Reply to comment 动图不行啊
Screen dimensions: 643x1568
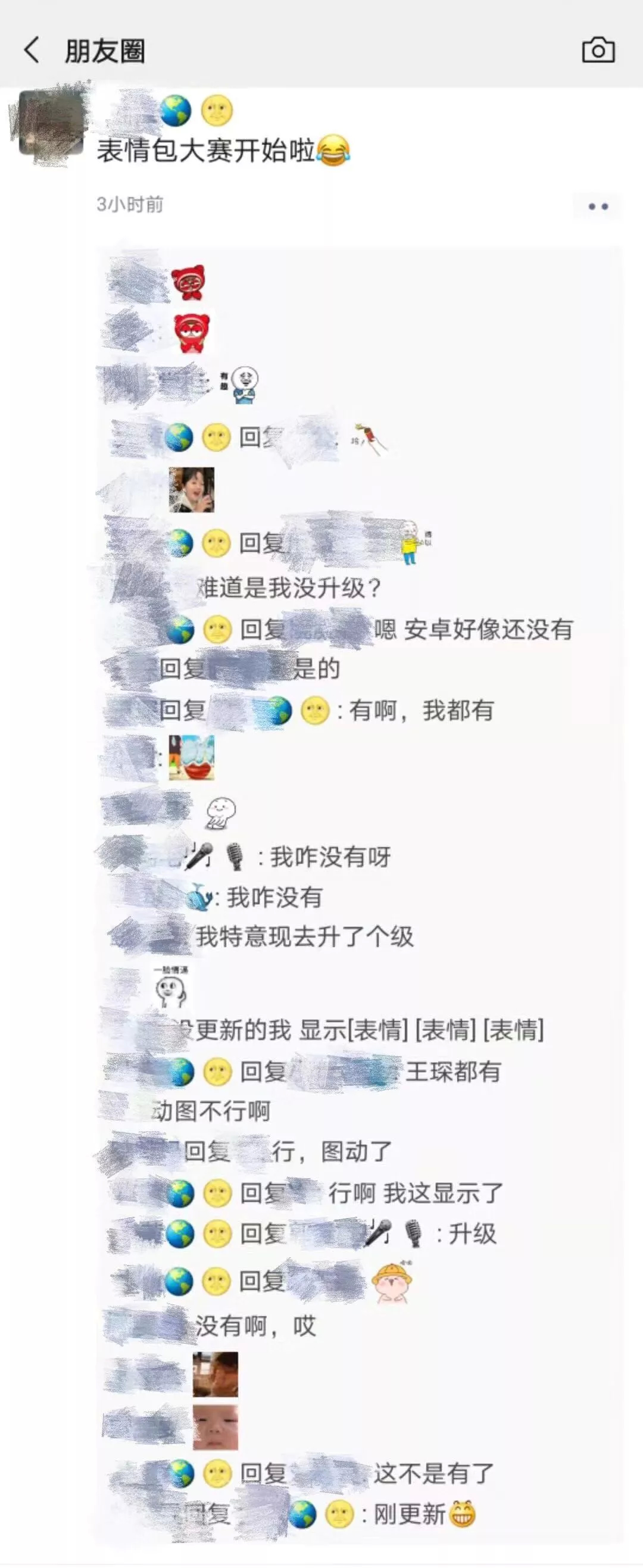211,1111
